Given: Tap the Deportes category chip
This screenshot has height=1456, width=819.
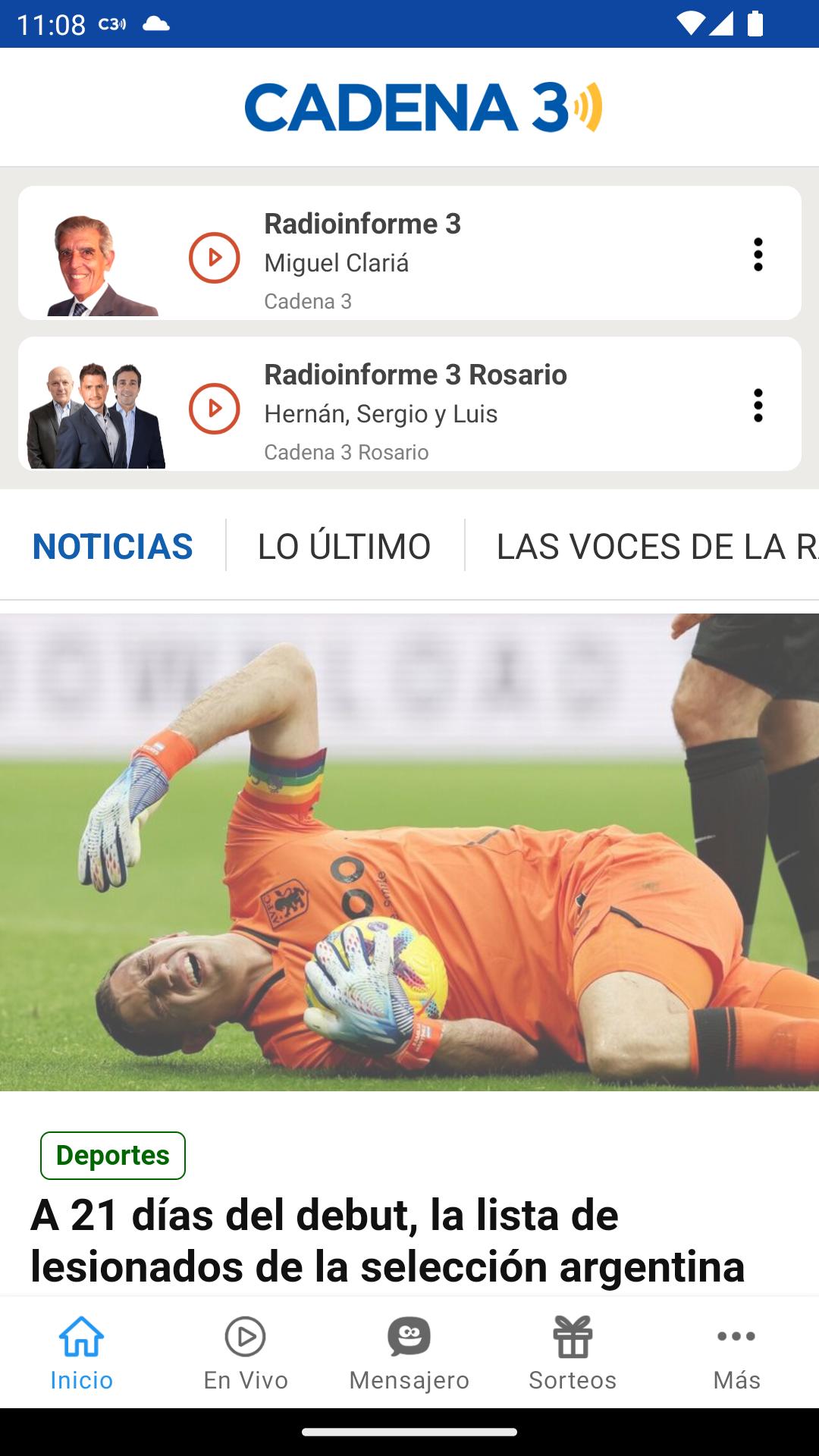Looking at the screenshot, I should coord(113,1155).
